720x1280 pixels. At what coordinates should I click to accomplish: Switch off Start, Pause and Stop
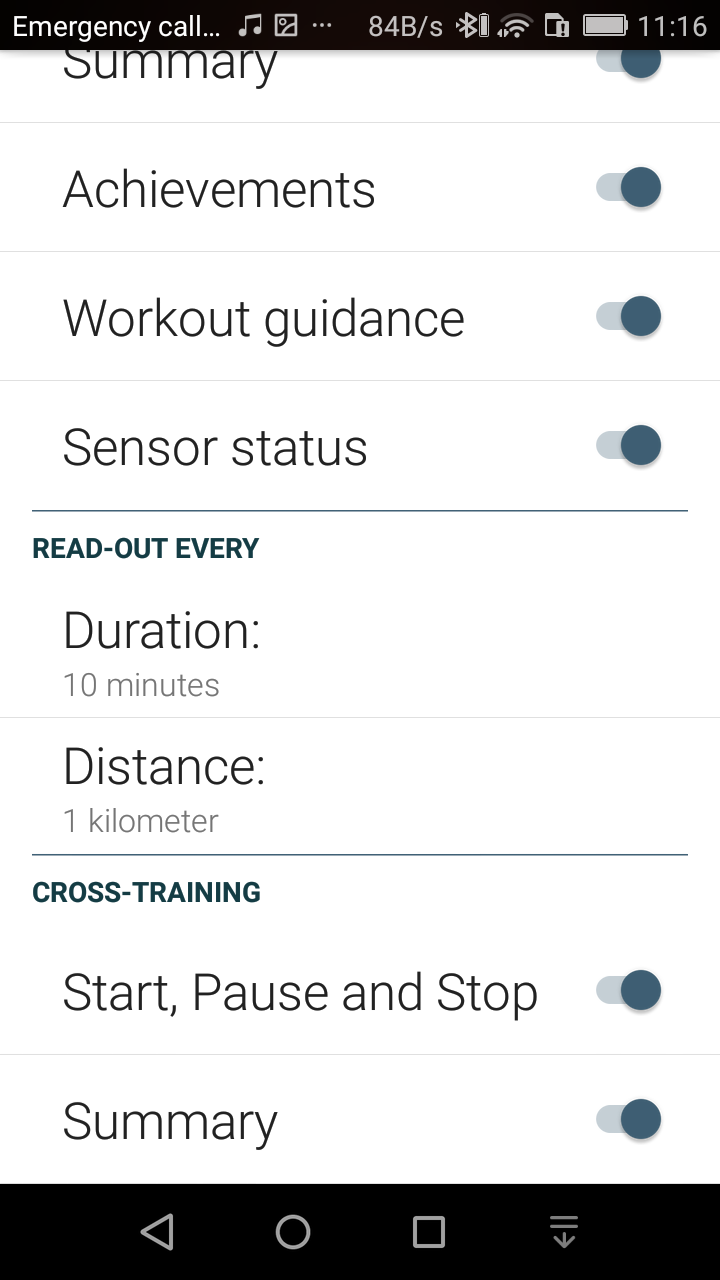click(x=630, y=991)
